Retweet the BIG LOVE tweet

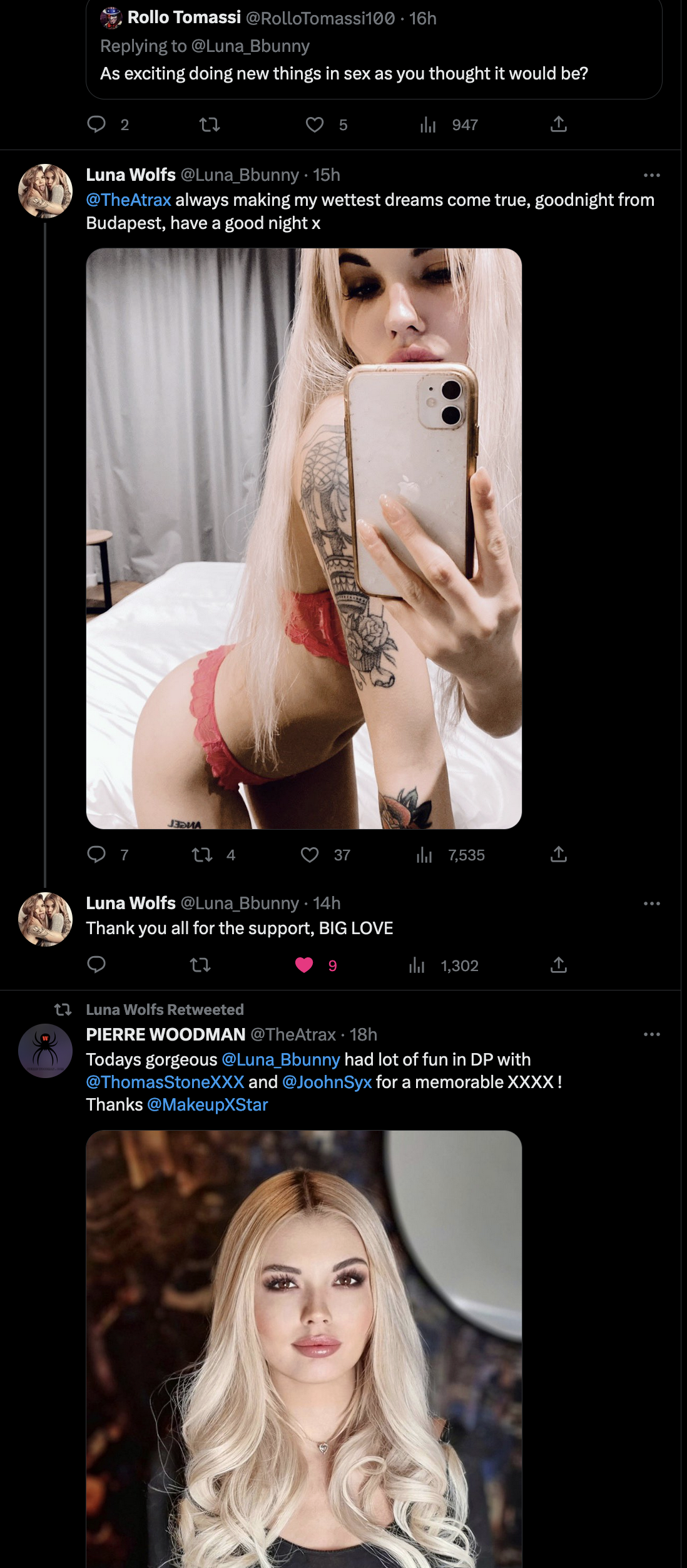click(200, 965)
